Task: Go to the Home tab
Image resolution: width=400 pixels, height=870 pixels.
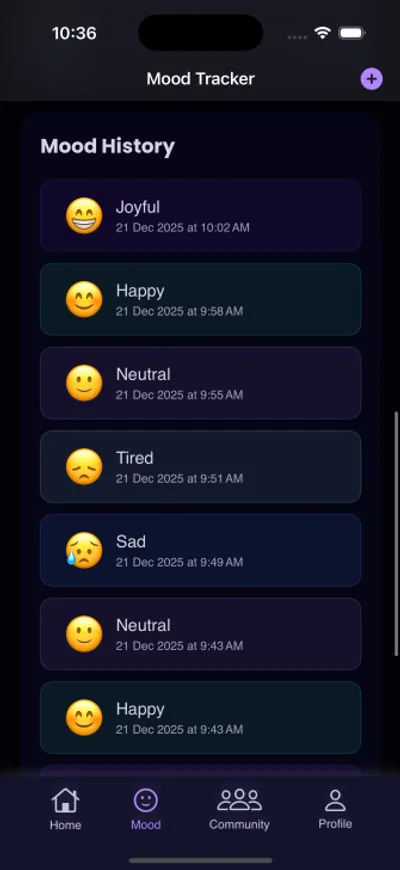Action: [x=65, y=809]
